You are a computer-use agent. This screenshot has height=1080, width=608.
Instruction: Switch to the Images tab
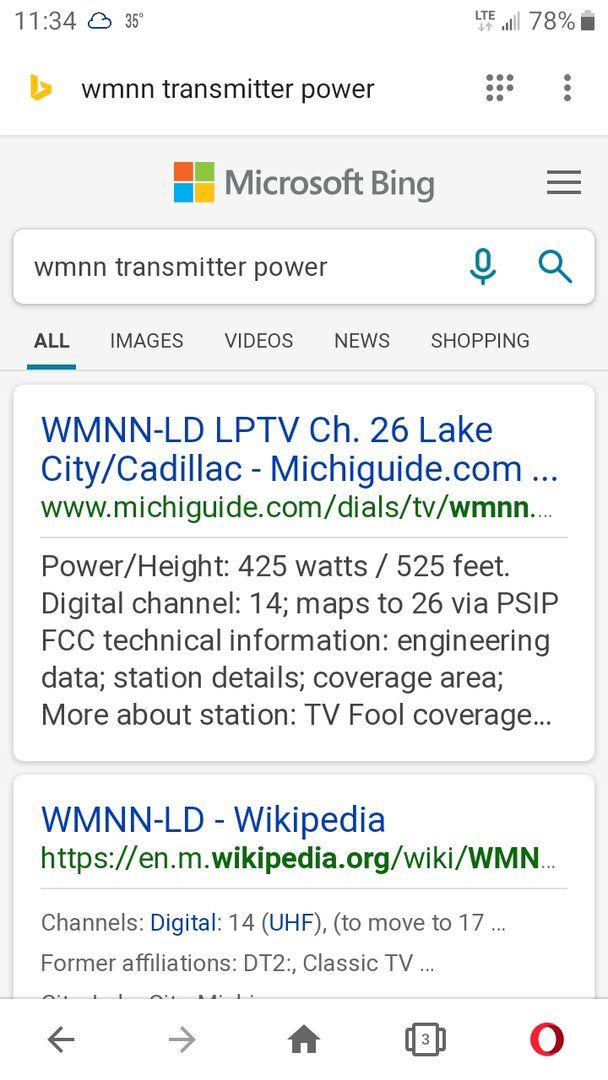[146, 341]
